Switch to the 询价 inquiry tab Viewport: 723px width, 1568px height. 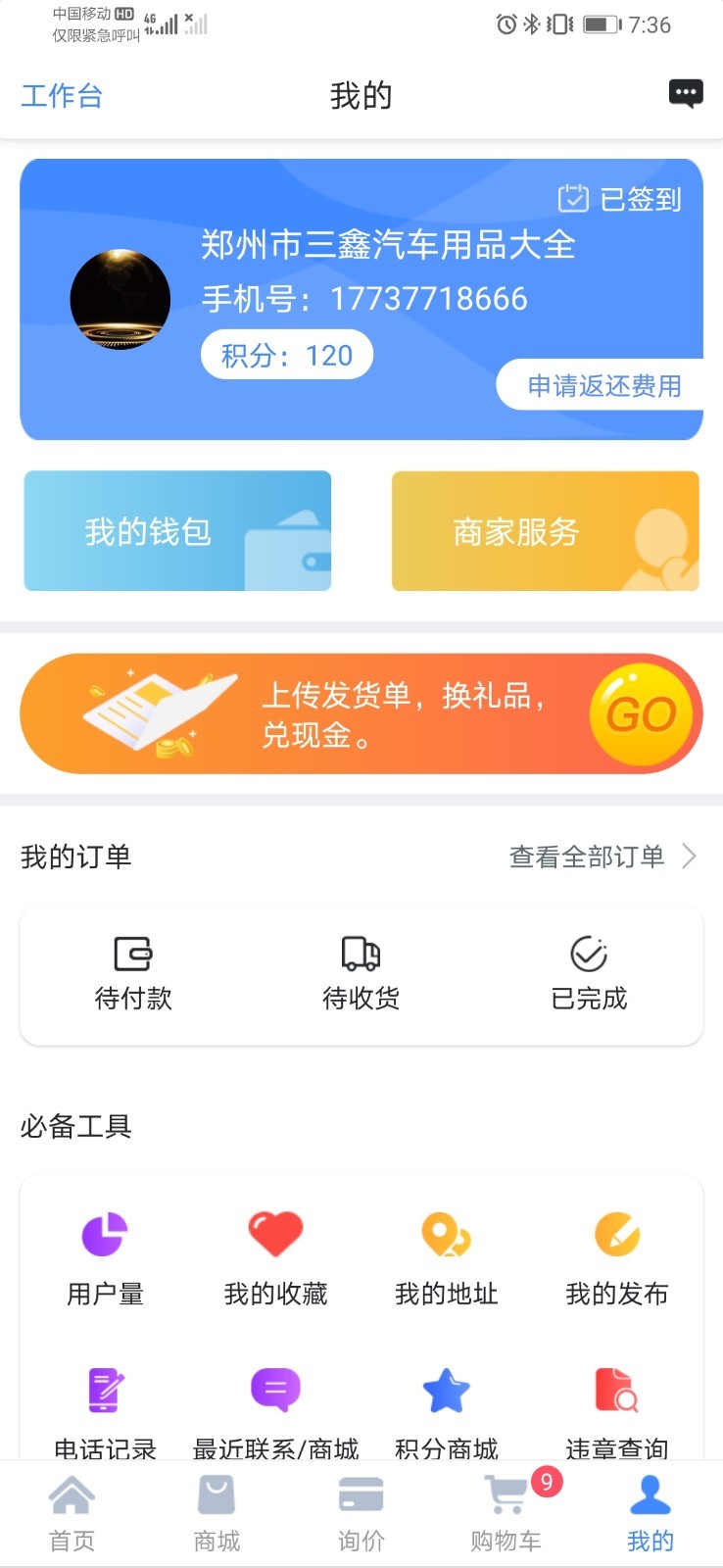[361, 1514]
